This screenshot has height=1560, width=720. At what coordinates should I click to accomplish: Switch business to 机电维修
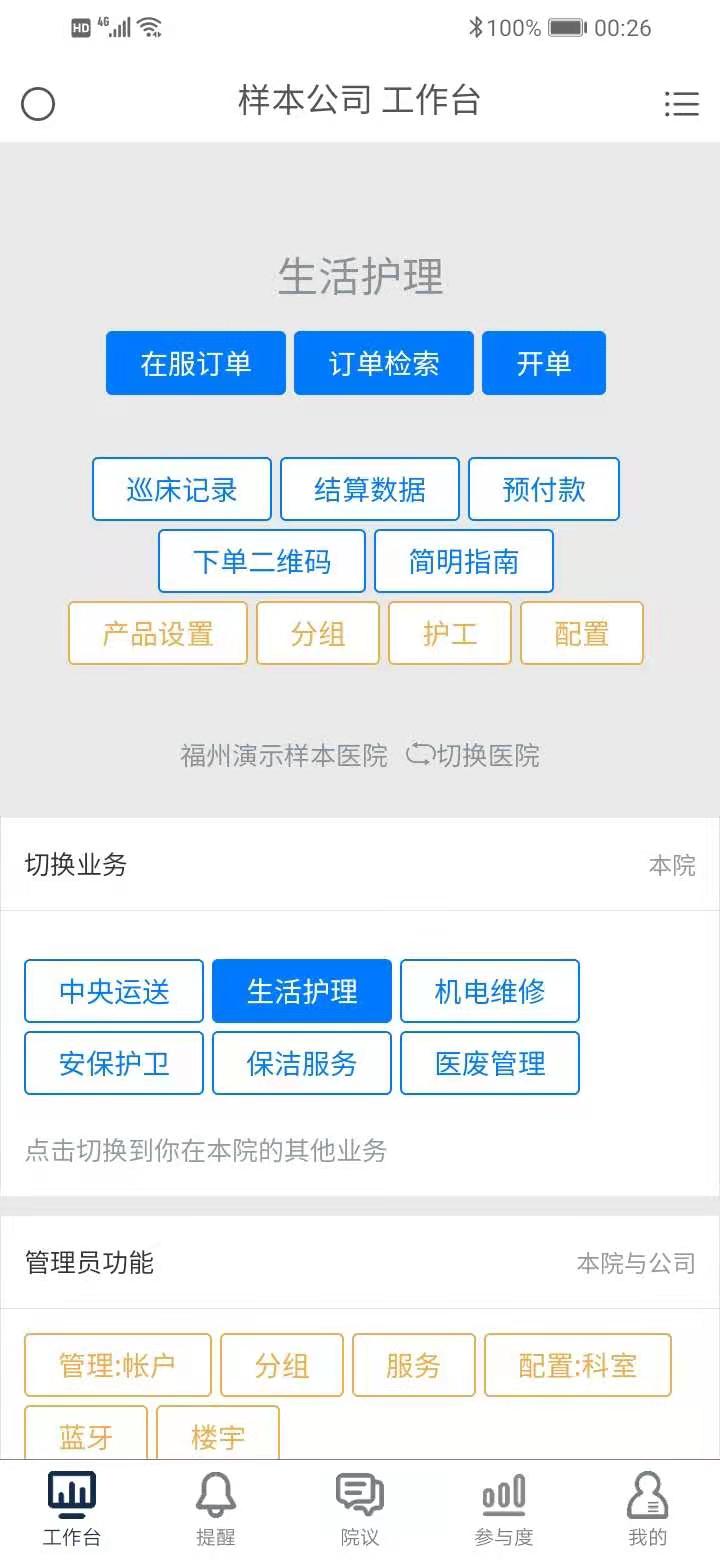point(489,991)
